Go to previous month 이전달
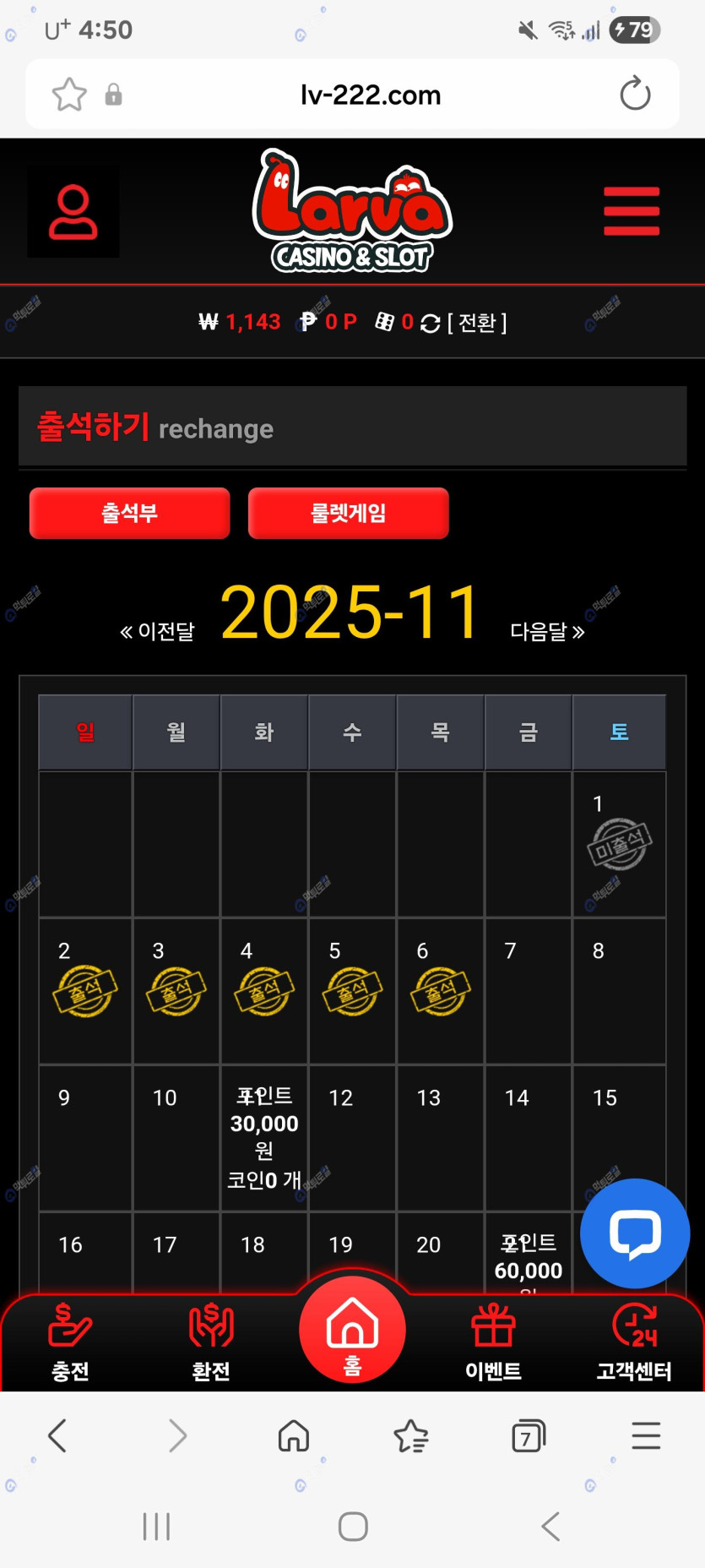Image resolution: width=705 pixels, height=1568 pixels. coord(157,631)
